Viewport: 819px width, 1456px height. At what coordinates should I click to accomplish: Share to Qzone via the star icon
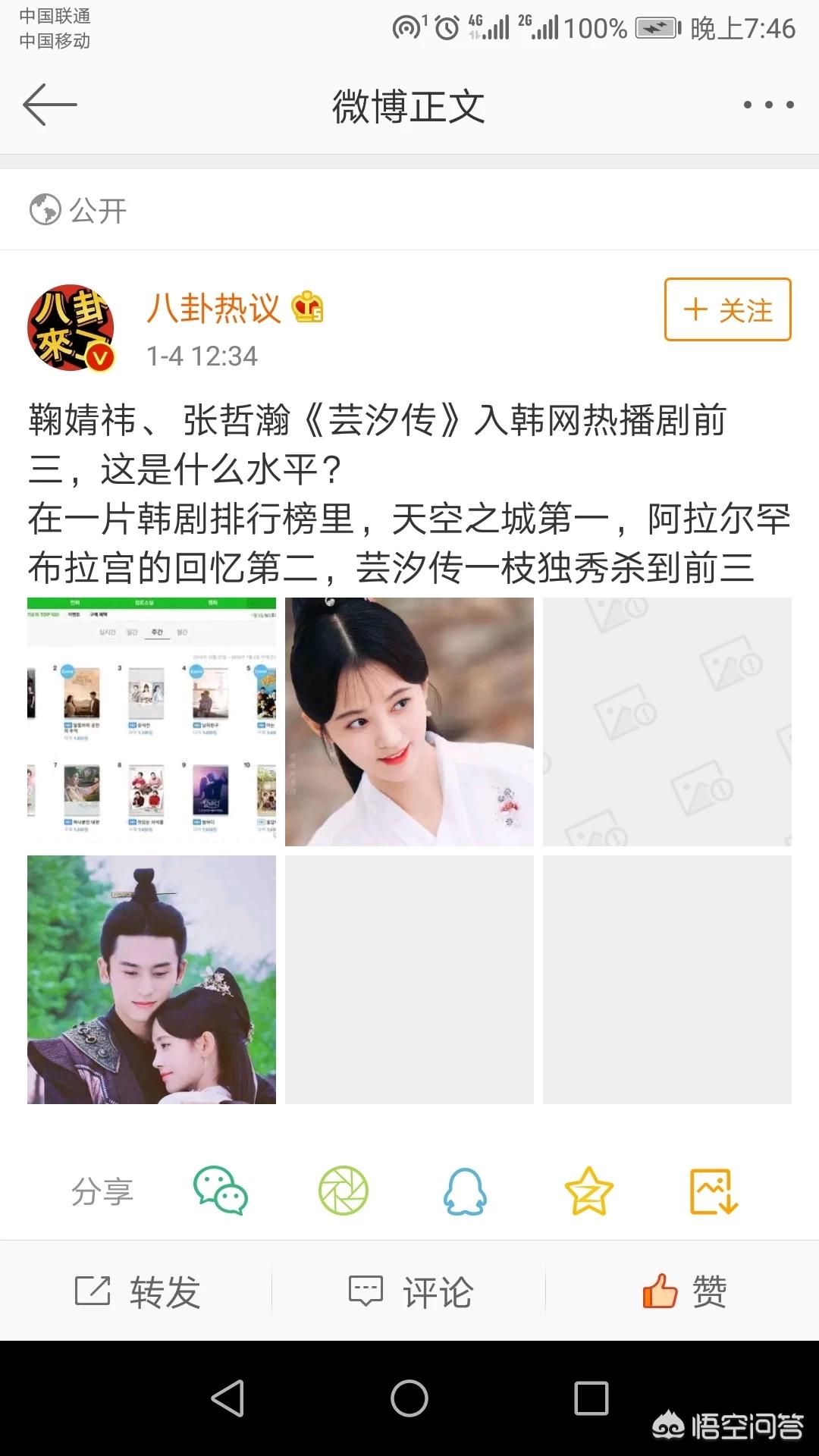(x=588, y=1191)
